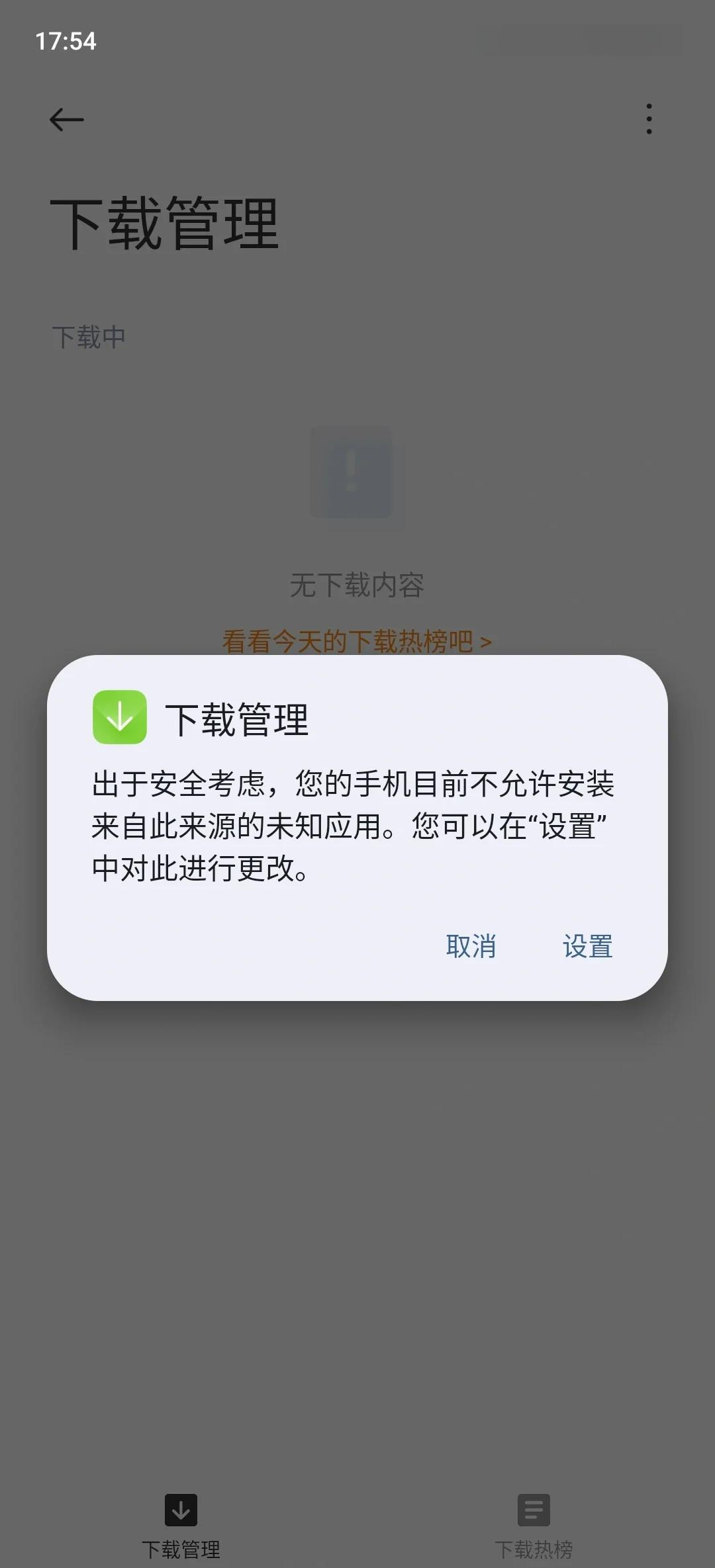Tap the back arrow at top left
This screenshot has width=715, height=1568.
point(64,119)
